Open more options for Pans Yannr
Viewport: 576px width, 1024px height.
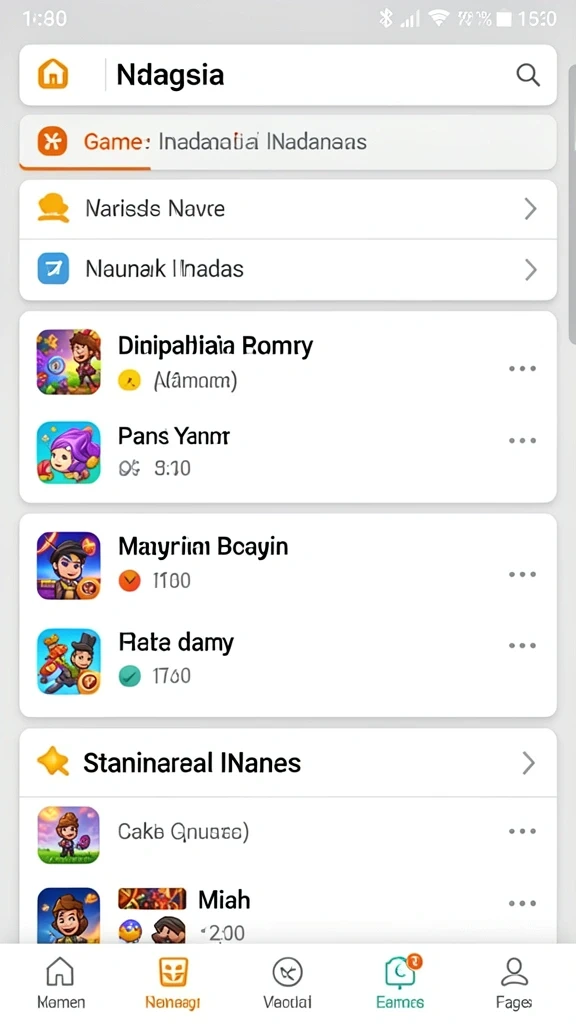(522, 441)
